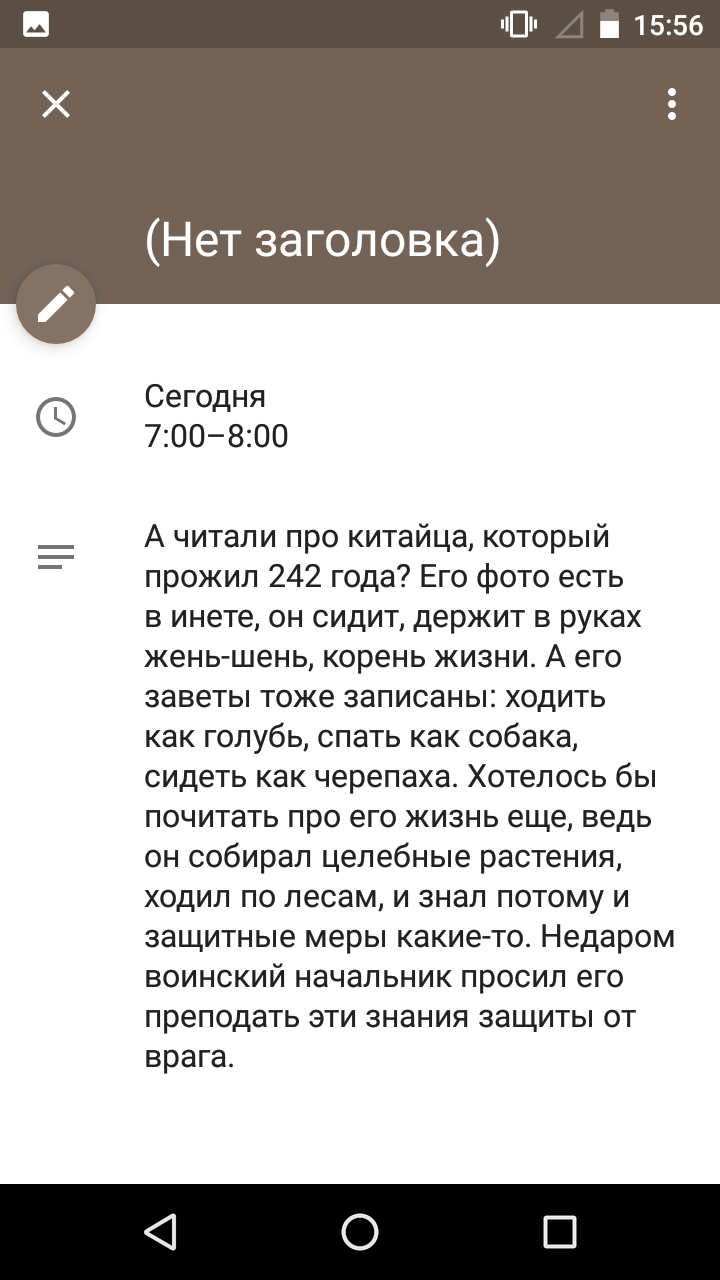This screenshot has height=1280, width=720.
Task: Close the event details view
Action: (x=56, y=104)
